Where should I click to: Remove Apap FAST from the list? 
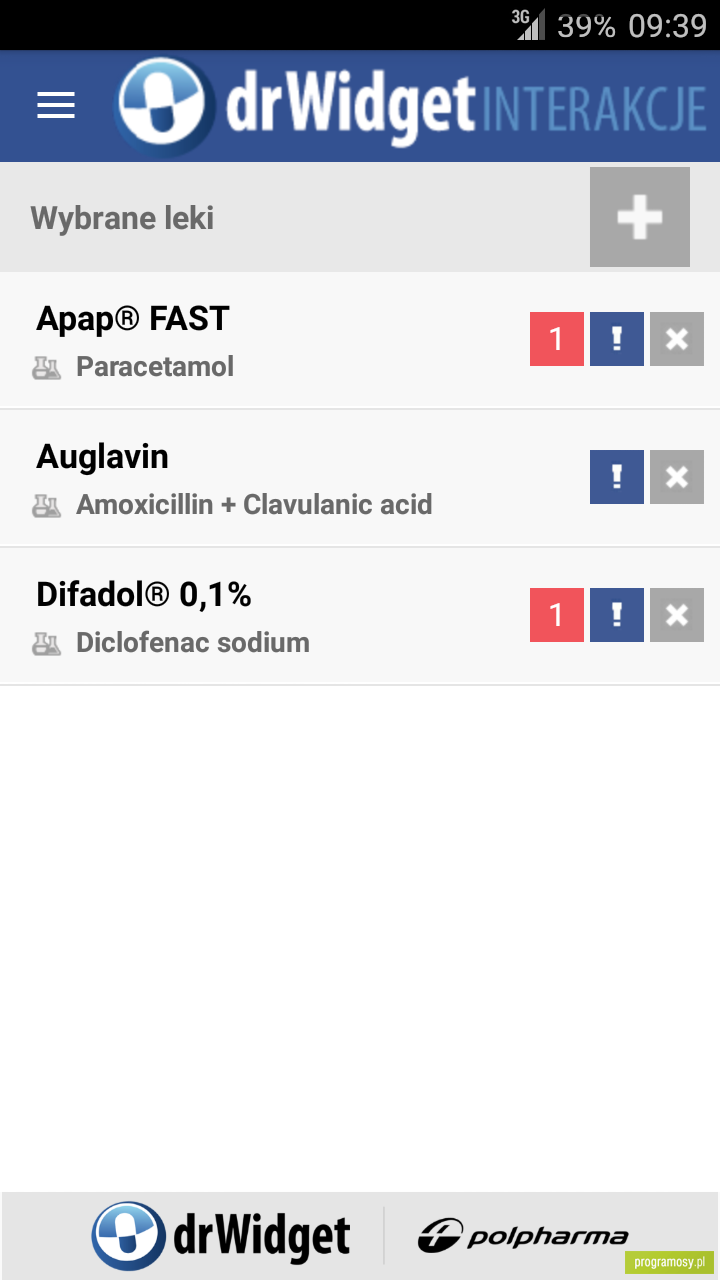(x=677, y=339)
